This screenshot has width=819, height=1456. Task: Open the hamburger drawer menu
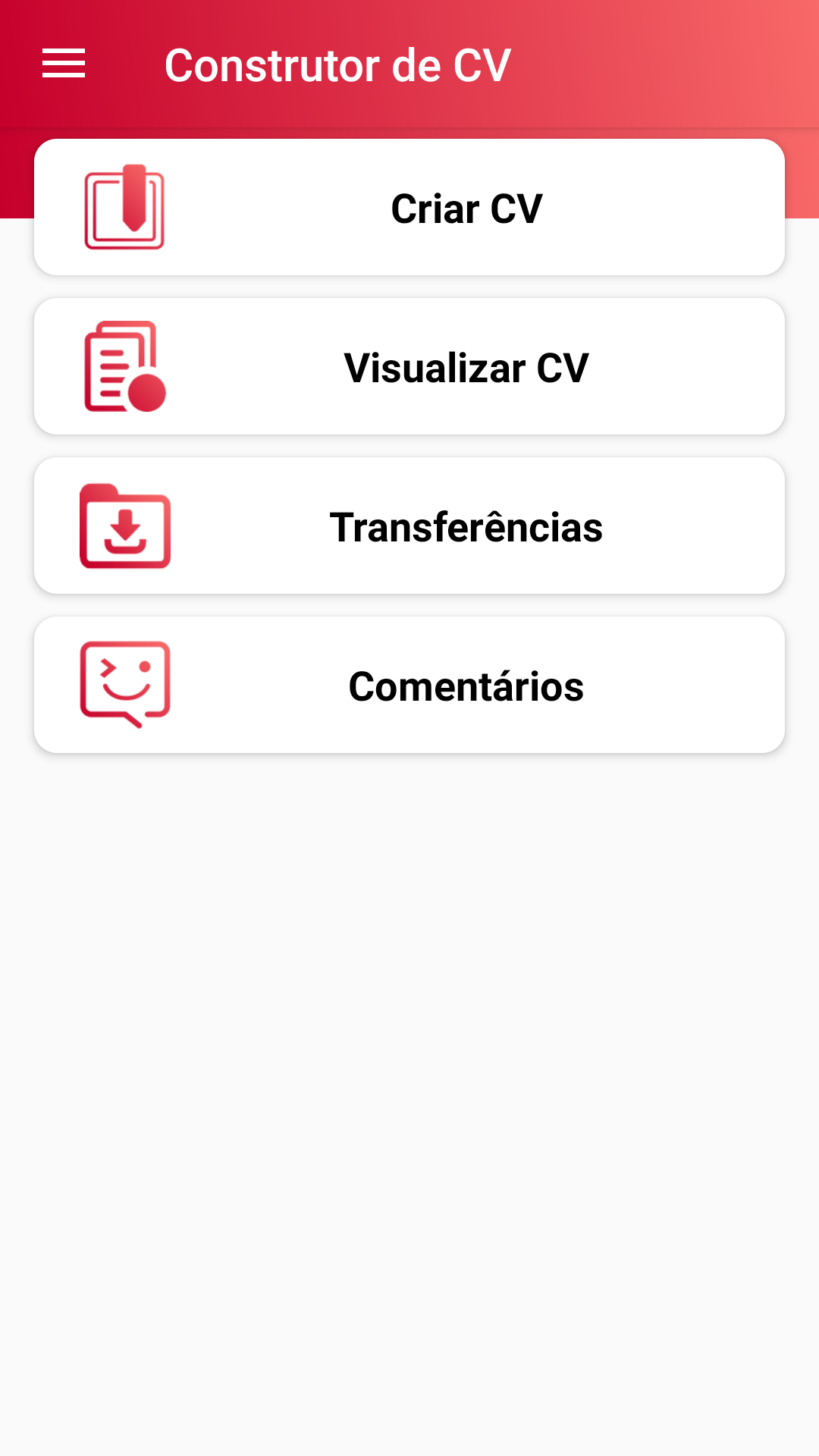pyautogui.click(x=64, y=64)
